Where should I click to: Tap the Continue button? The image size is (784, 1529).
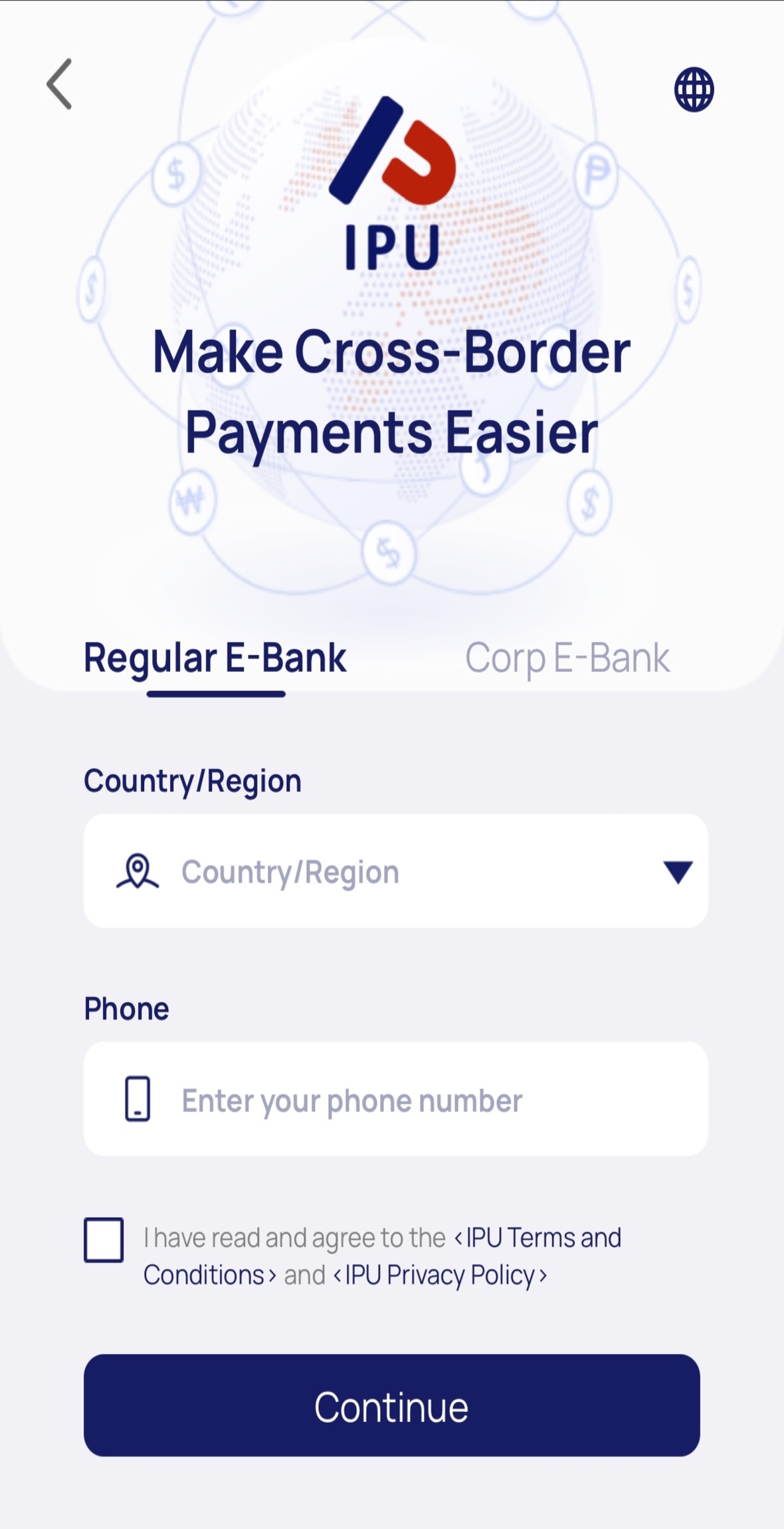pos(392,1405)
